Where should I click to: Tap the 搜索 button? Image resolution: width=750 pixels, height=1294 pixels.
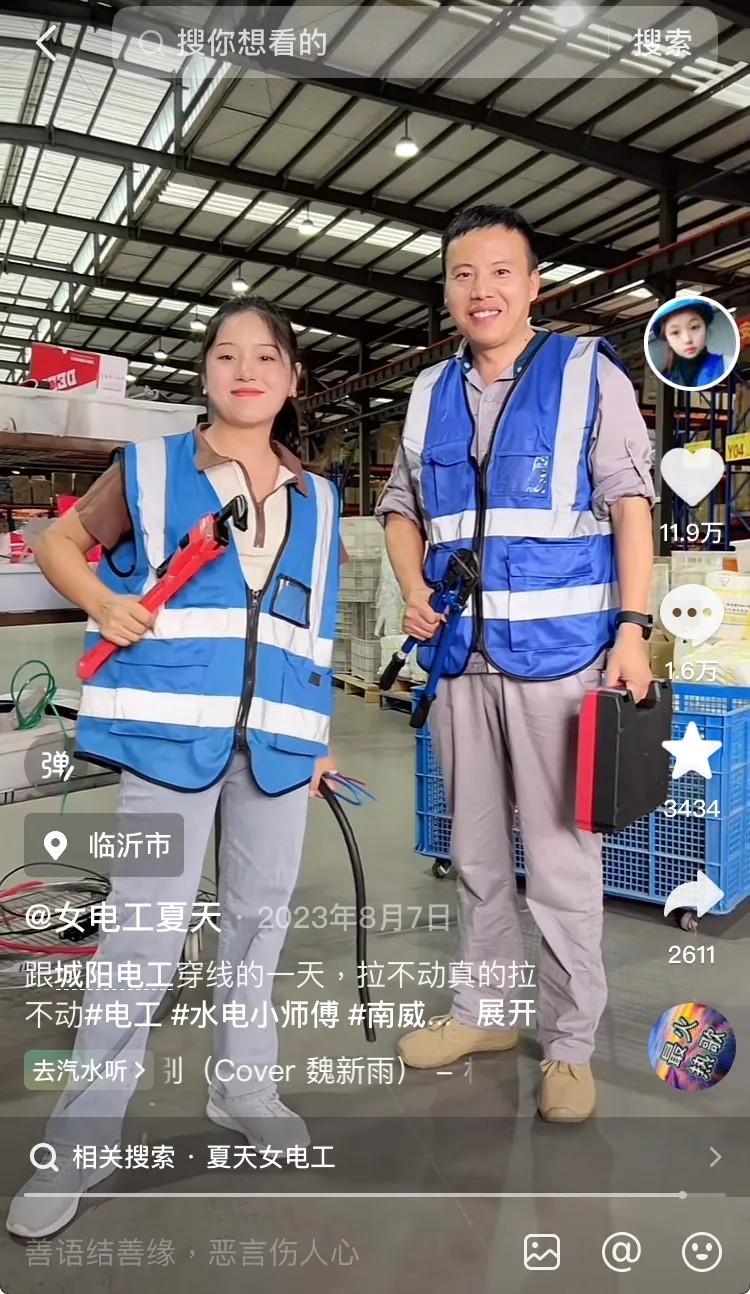(662, 42)
